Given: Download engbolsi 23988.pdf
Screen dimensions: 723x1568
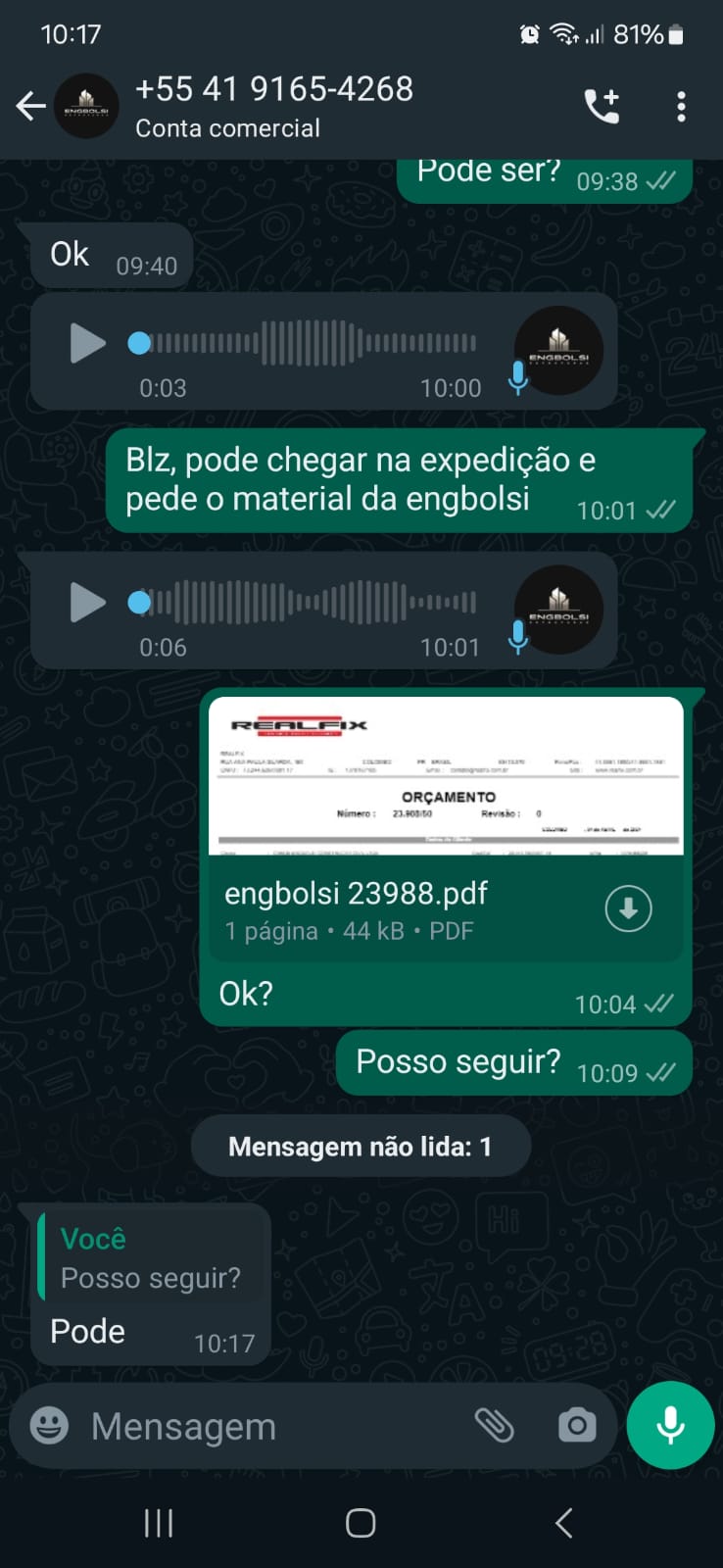Looking at the screenshot, I should tap(628, 908).
